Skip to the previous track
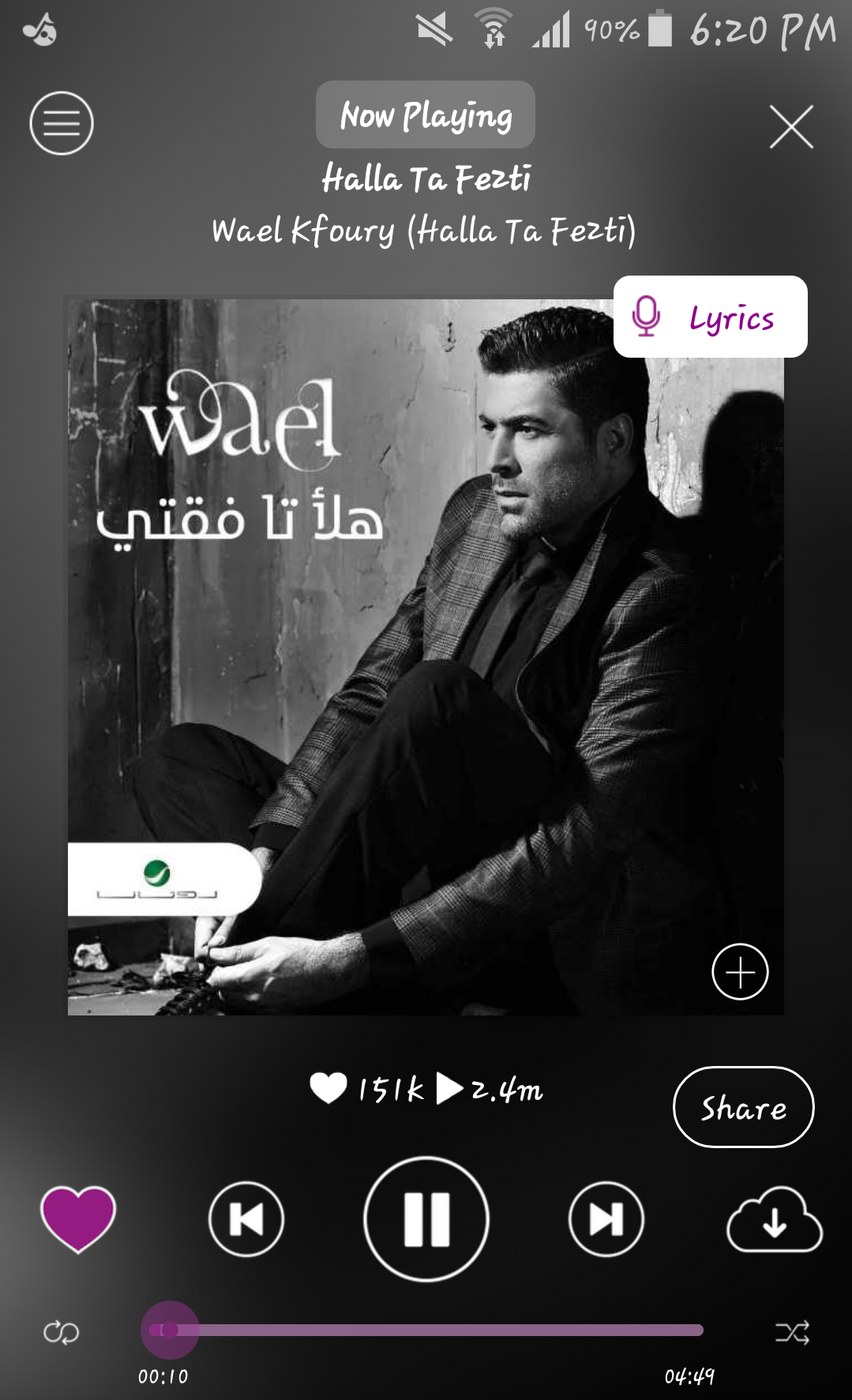852x1400 pixels. coord(246,1219)
